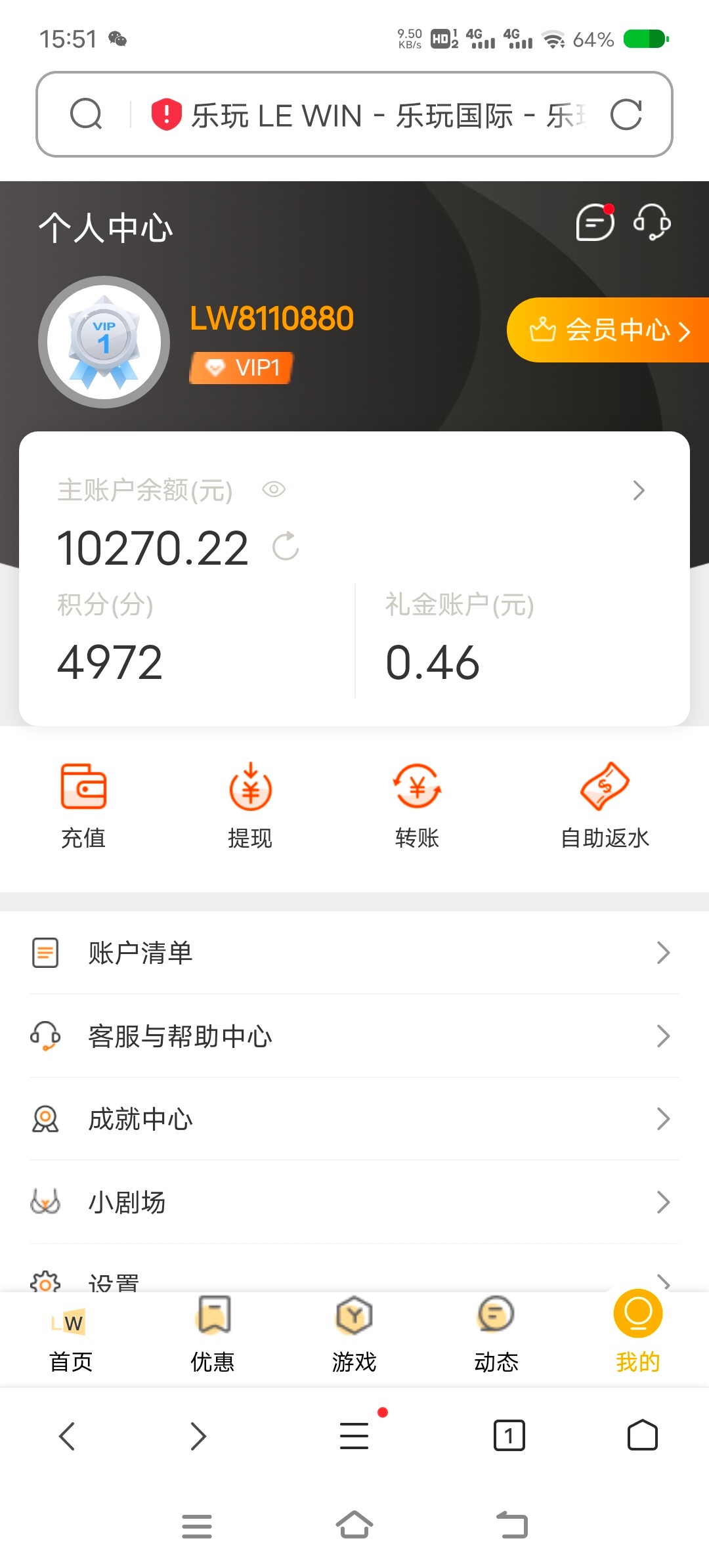Open the browser tabs switcher
The image size is (709, 1568).
click(509, 1435)
